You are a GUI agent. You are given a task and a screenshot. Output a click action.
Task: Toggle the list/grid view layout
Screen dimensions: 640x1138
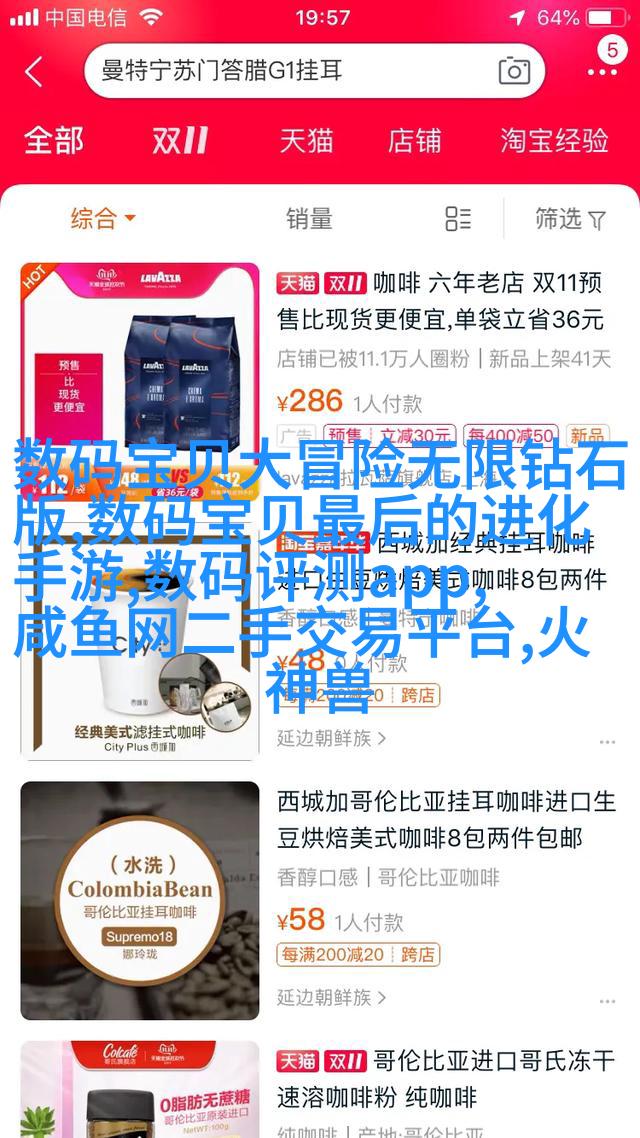458,218
